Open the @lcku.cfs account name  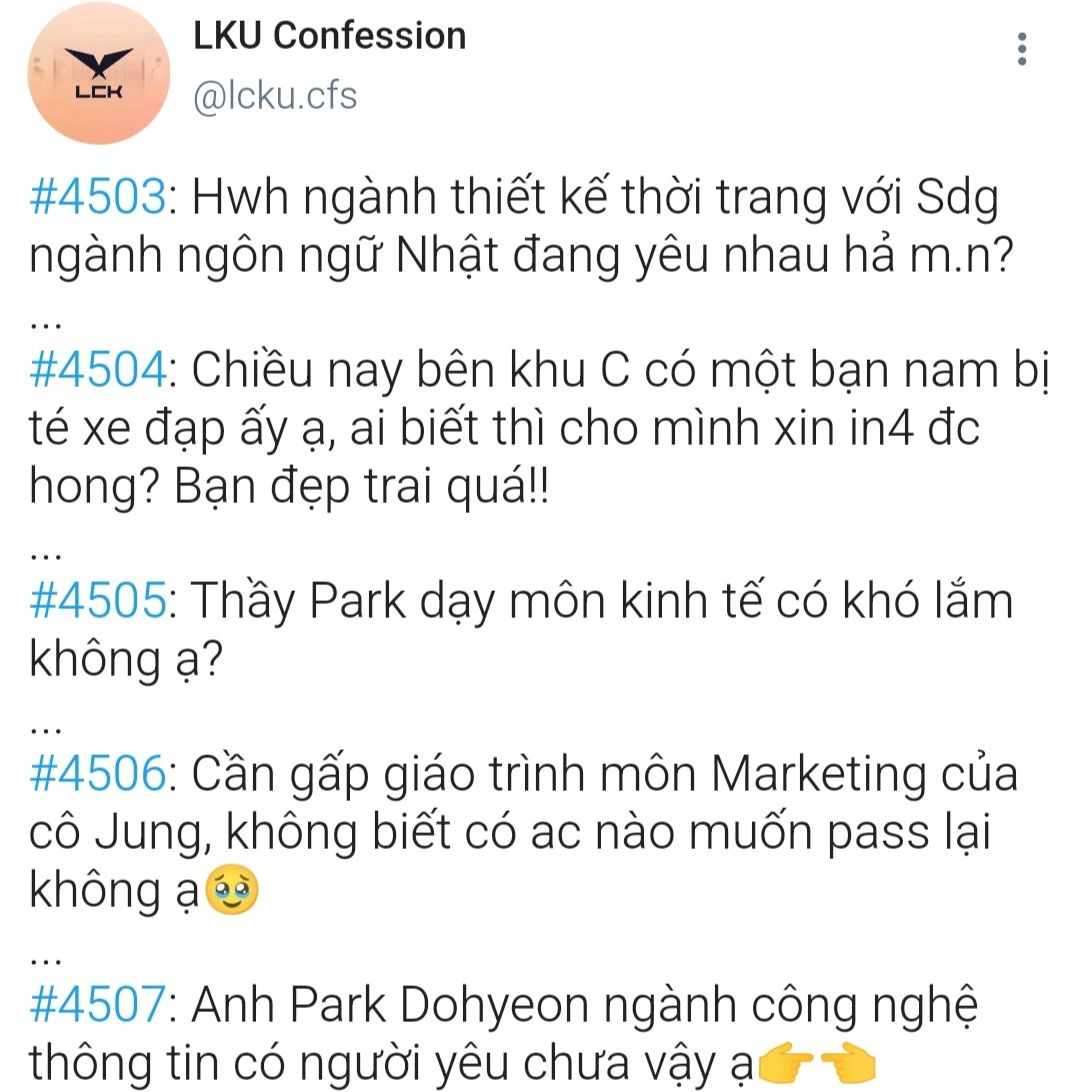275,96
